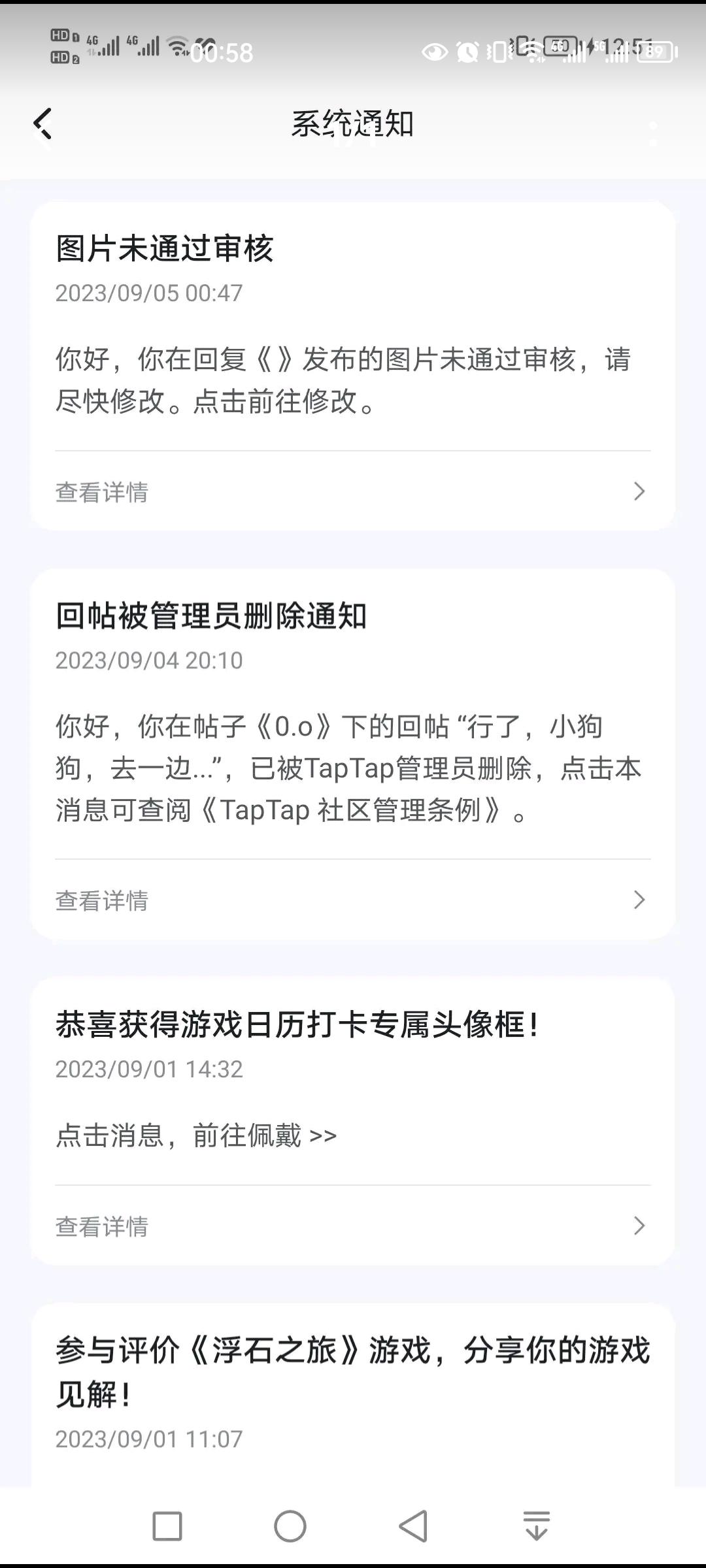Go back from 系统通知 screen
This screenshot has width=706, height=1568.
(x=43, y=123)
